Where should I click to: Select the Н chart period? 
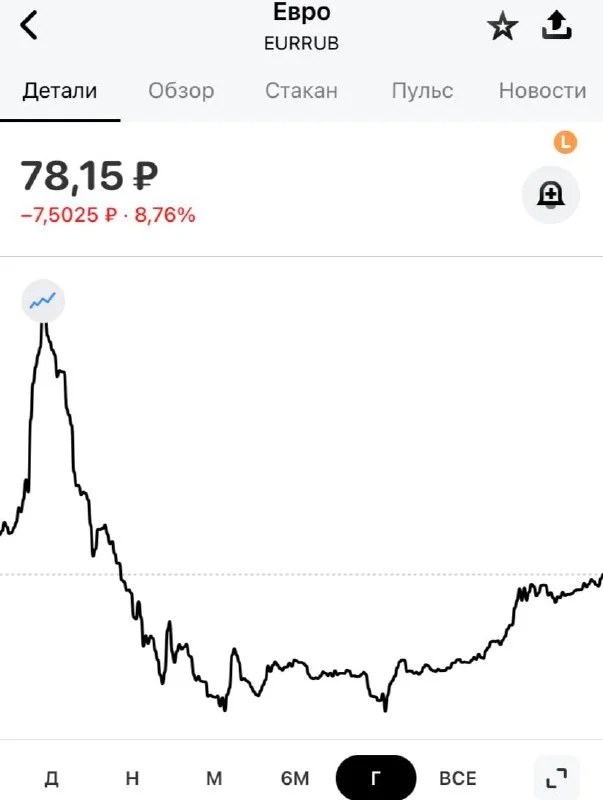coord(132,778)
